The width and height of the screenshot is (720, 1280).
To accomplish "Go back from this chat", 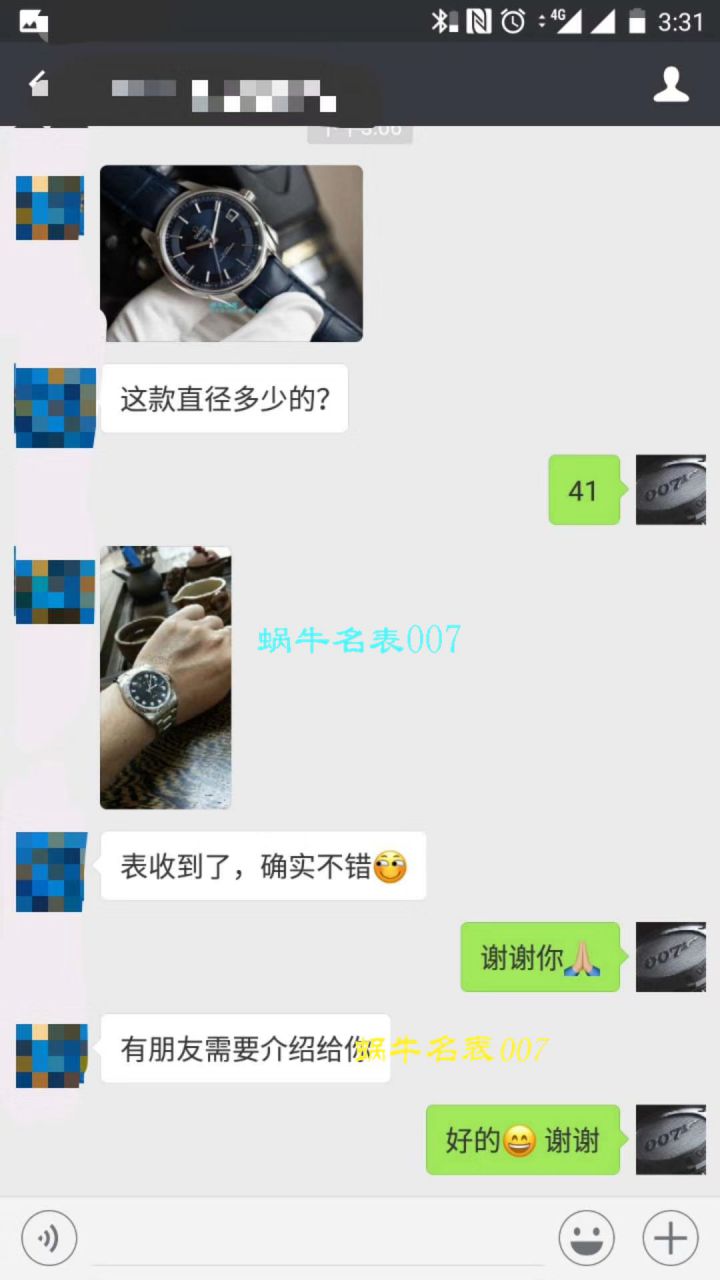I will 38,84.
